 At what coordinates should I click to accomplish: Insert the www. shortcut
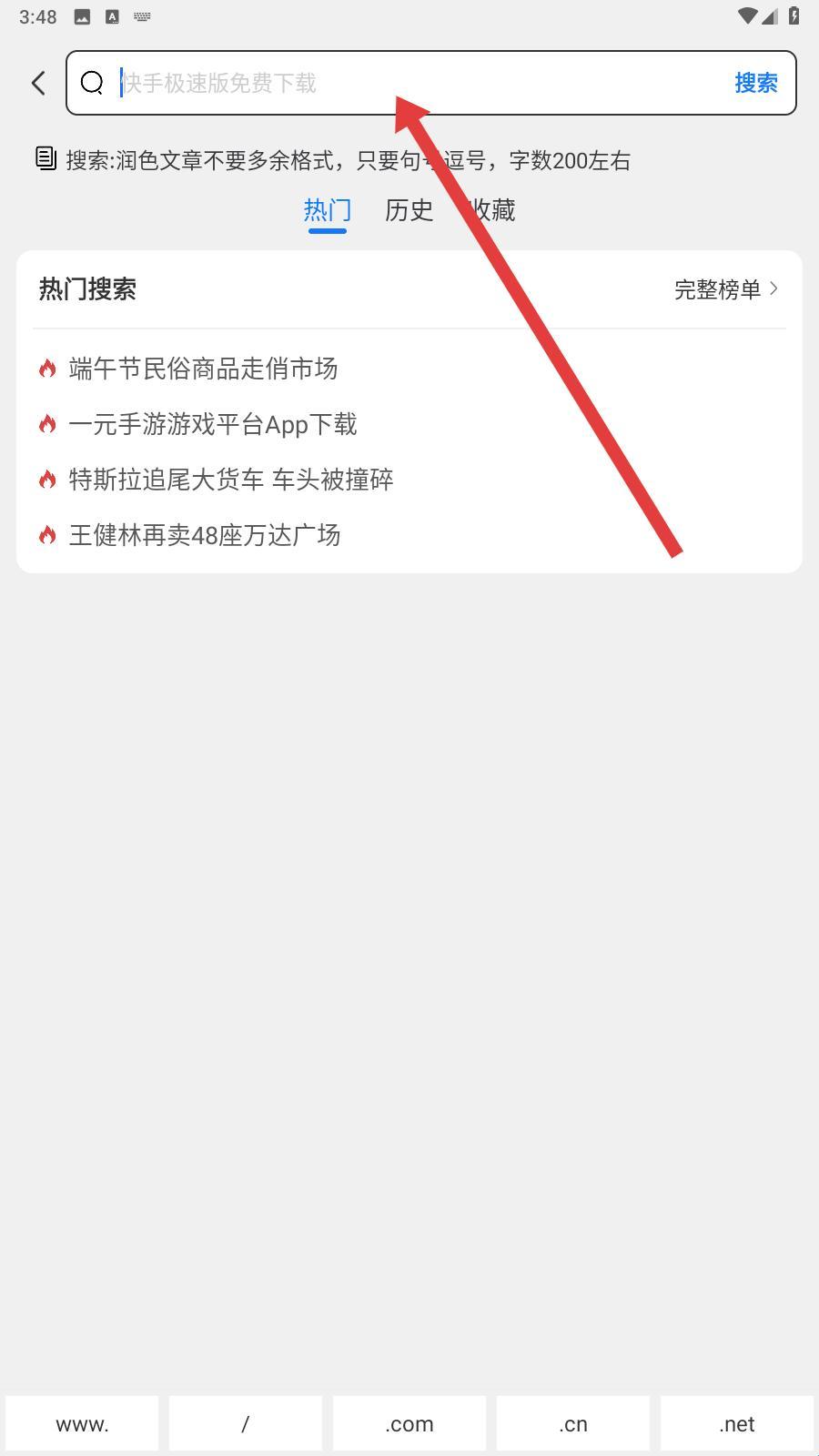(82, 1424)
